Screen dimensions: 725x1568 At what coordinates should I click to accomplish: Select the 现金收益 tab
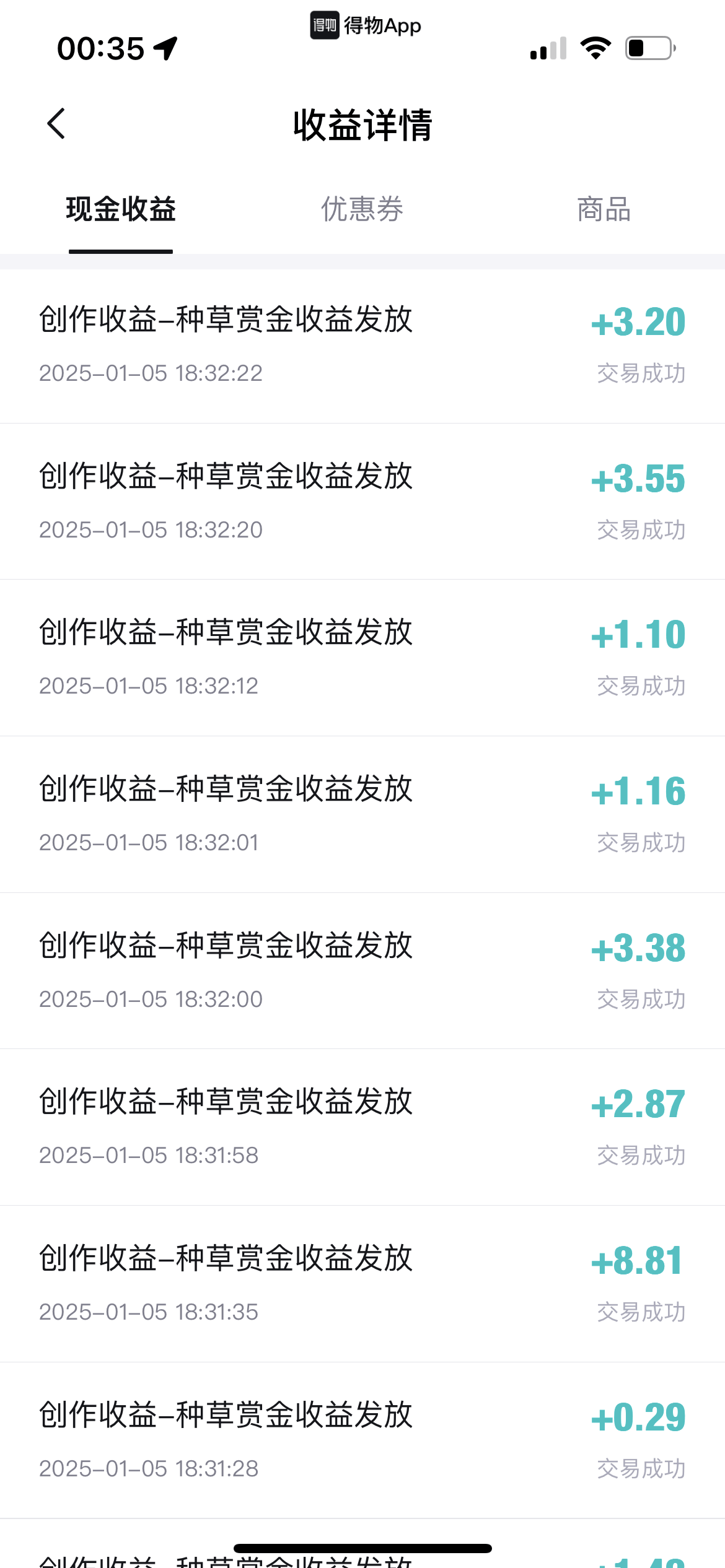coord(121,209)
